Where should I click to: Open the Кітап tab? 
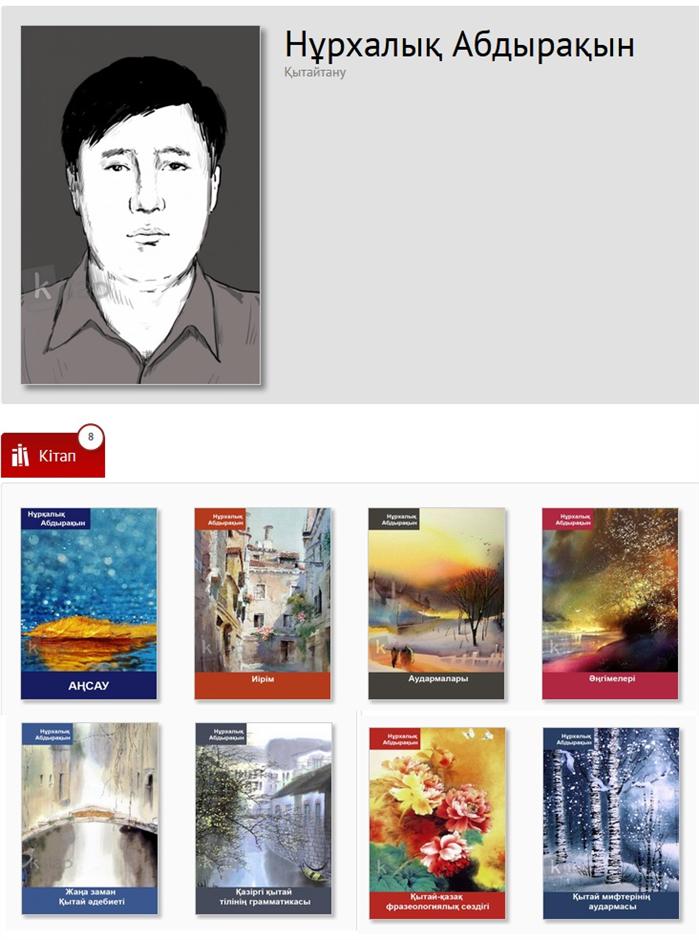click(x=52, y=457)
